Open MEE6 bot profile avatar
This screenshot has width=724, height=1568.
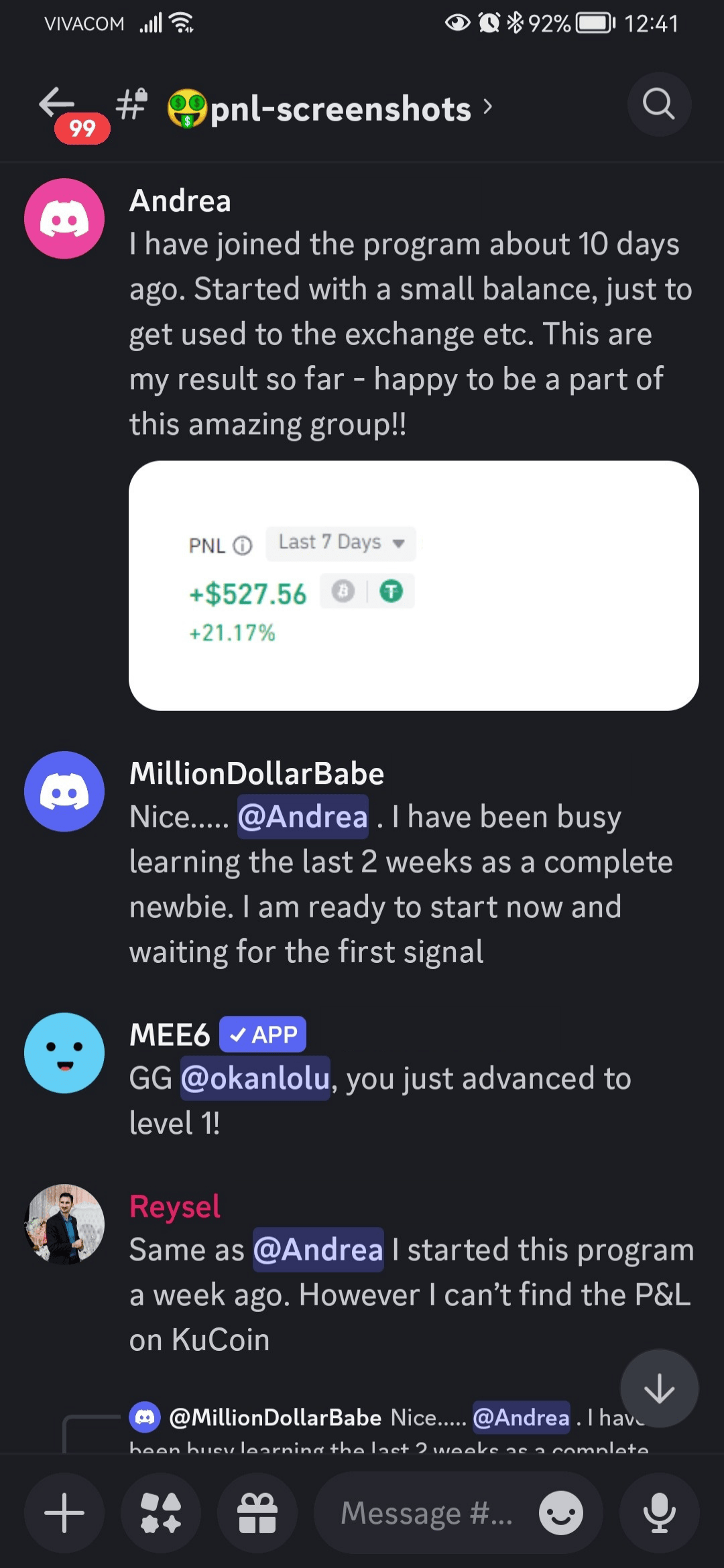click(x=64, y=1053)
